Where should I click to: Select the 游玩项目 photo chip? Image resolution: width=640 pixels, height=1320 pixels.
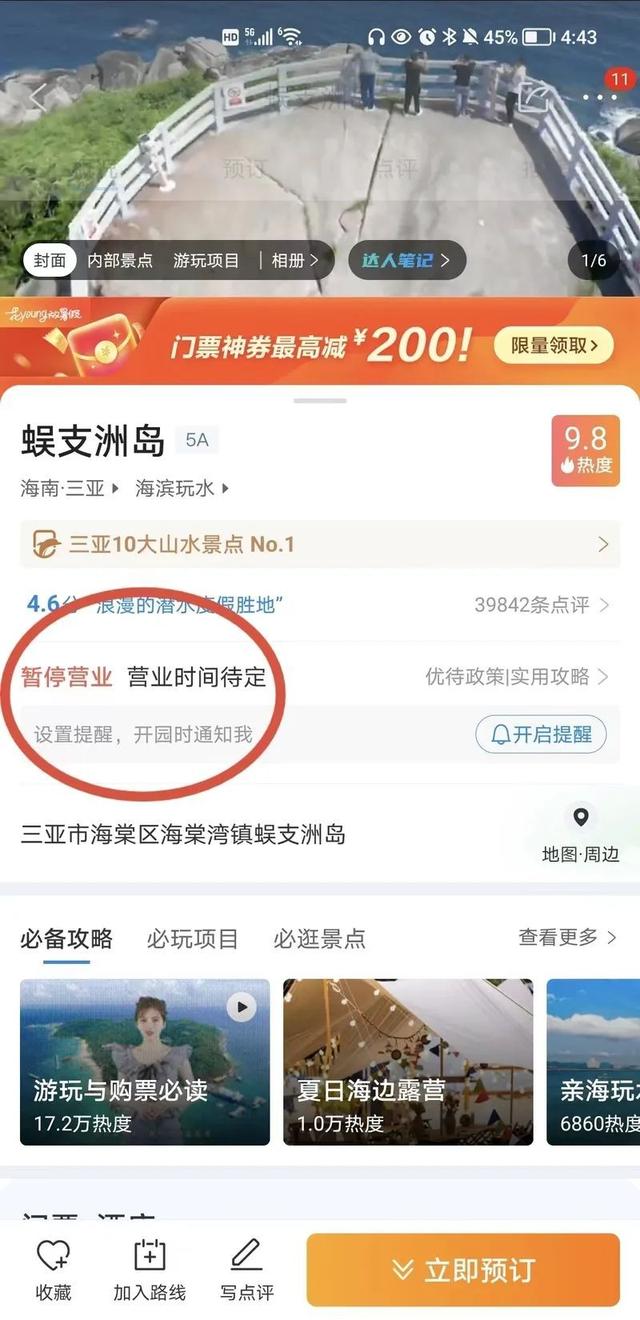tap(206, 260)
